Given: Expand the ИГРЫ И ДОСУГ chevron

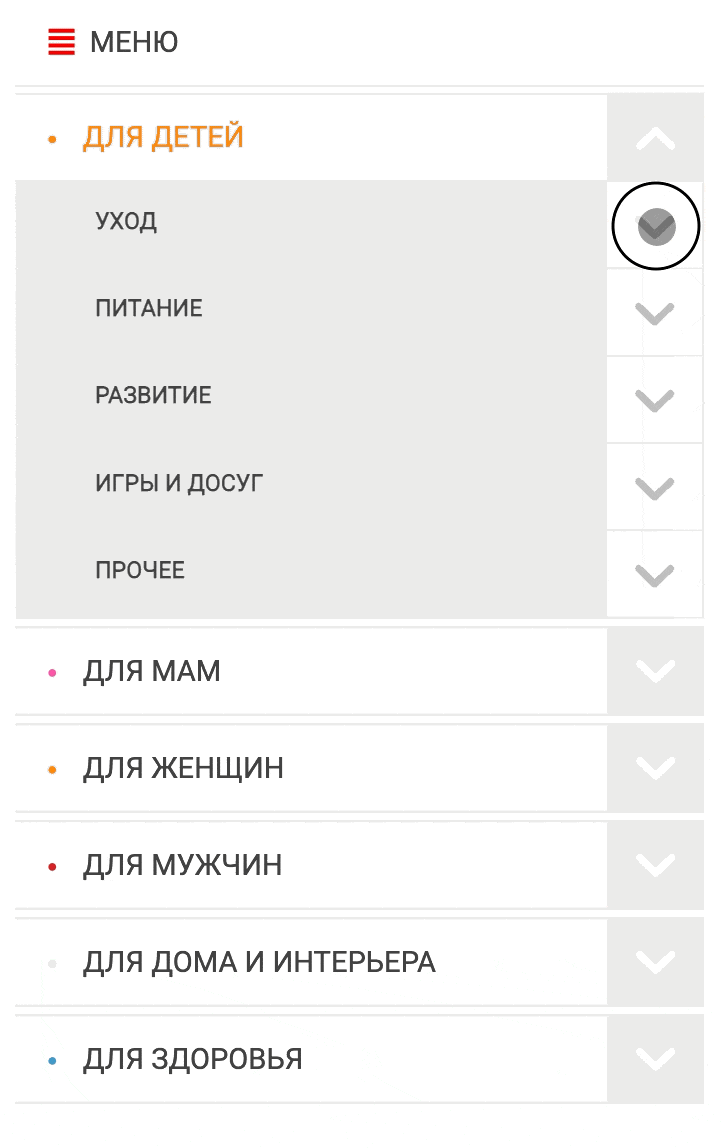Looking at the screenshot, I should pos(655,488).
